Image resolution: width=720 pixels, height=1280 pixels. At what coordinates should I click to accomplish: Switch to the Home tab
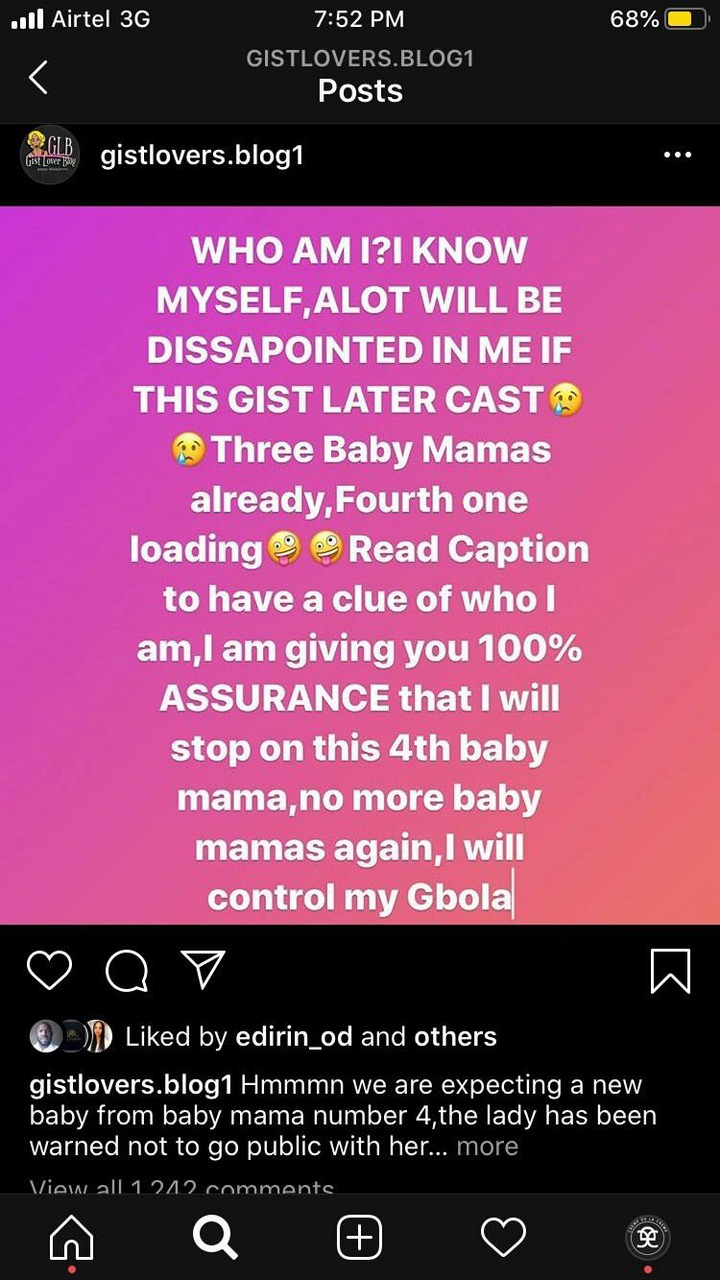71,1239
